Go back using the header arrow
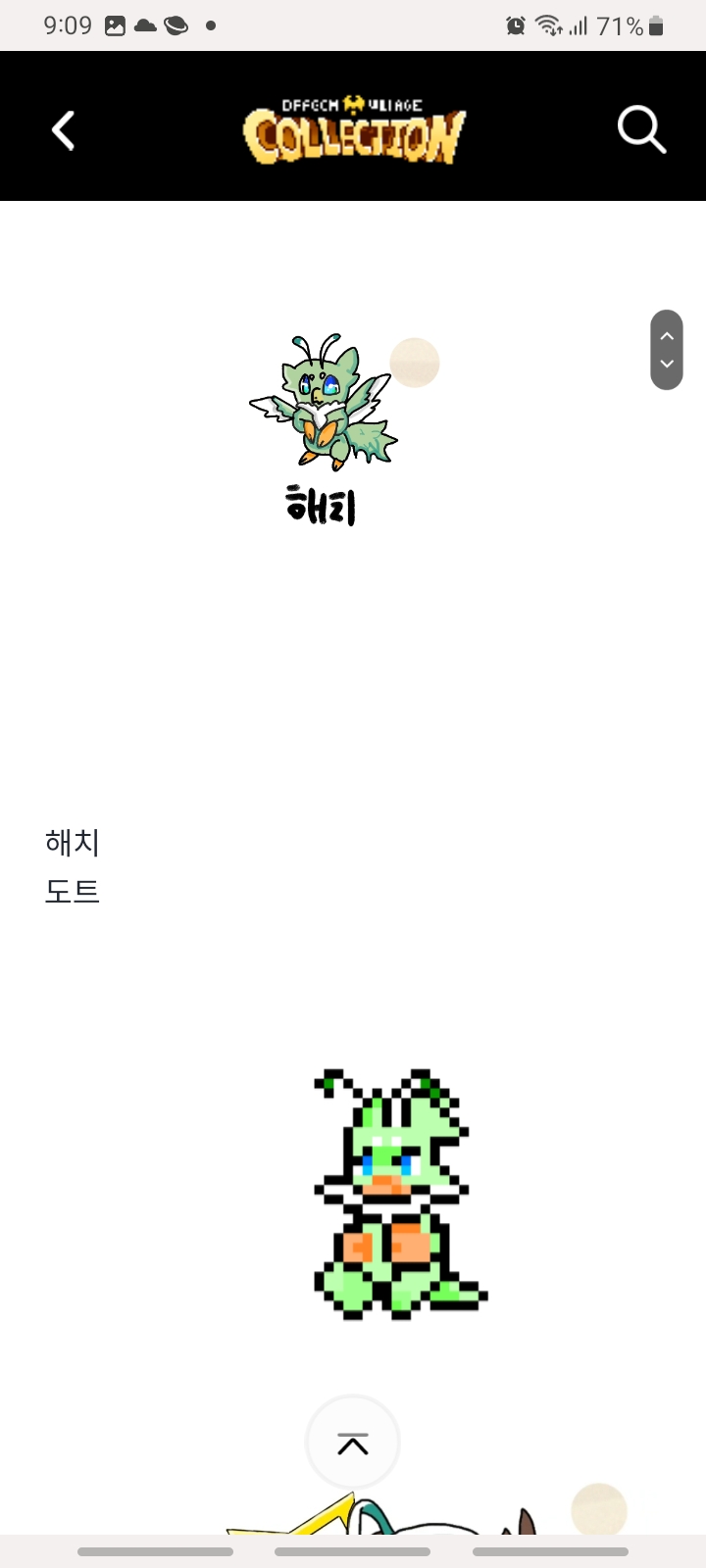 pos(64,130)
